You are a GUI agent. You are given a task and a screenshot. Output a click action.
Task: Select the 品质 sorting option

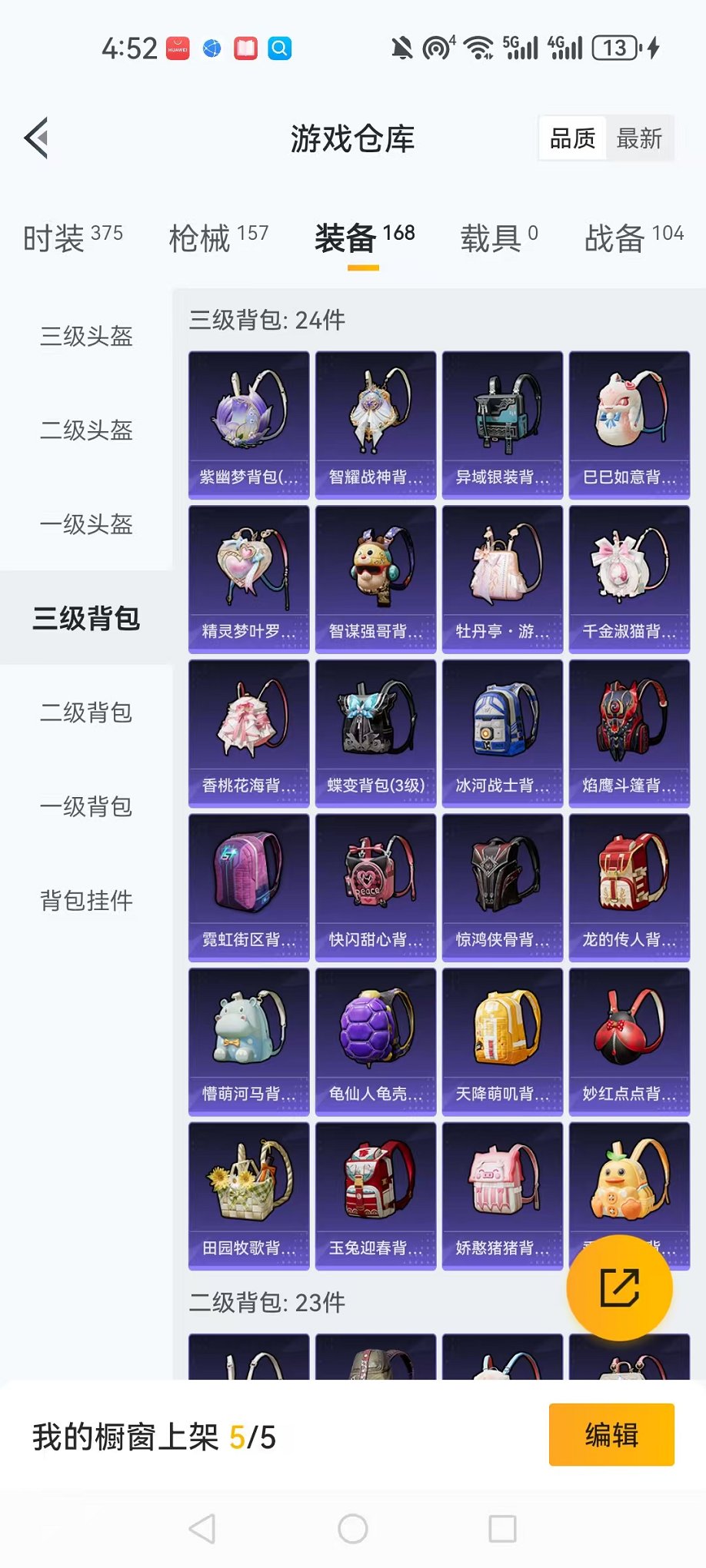tap(573, 139)
